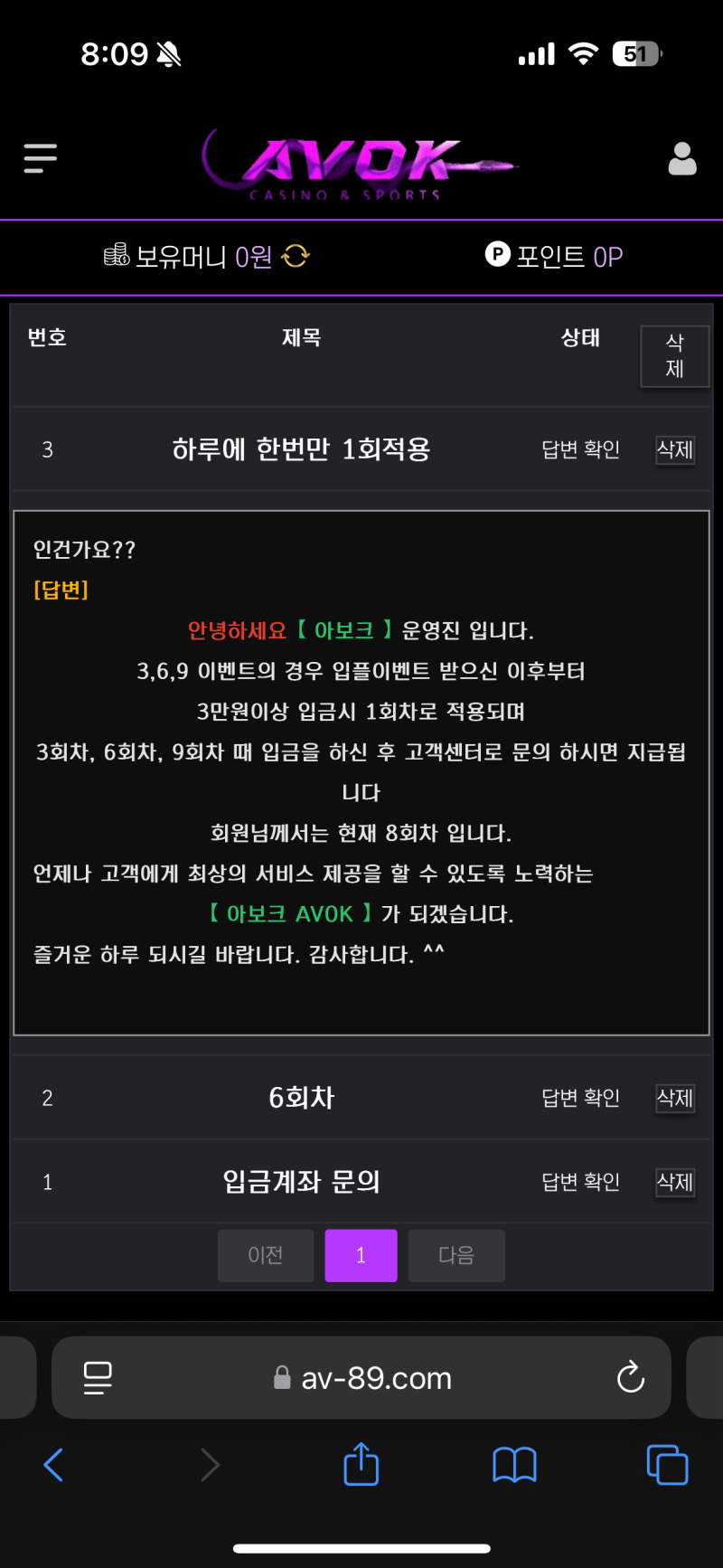Refresh the 보유머니 balance

pyautogui.click(x=296, y=257)
